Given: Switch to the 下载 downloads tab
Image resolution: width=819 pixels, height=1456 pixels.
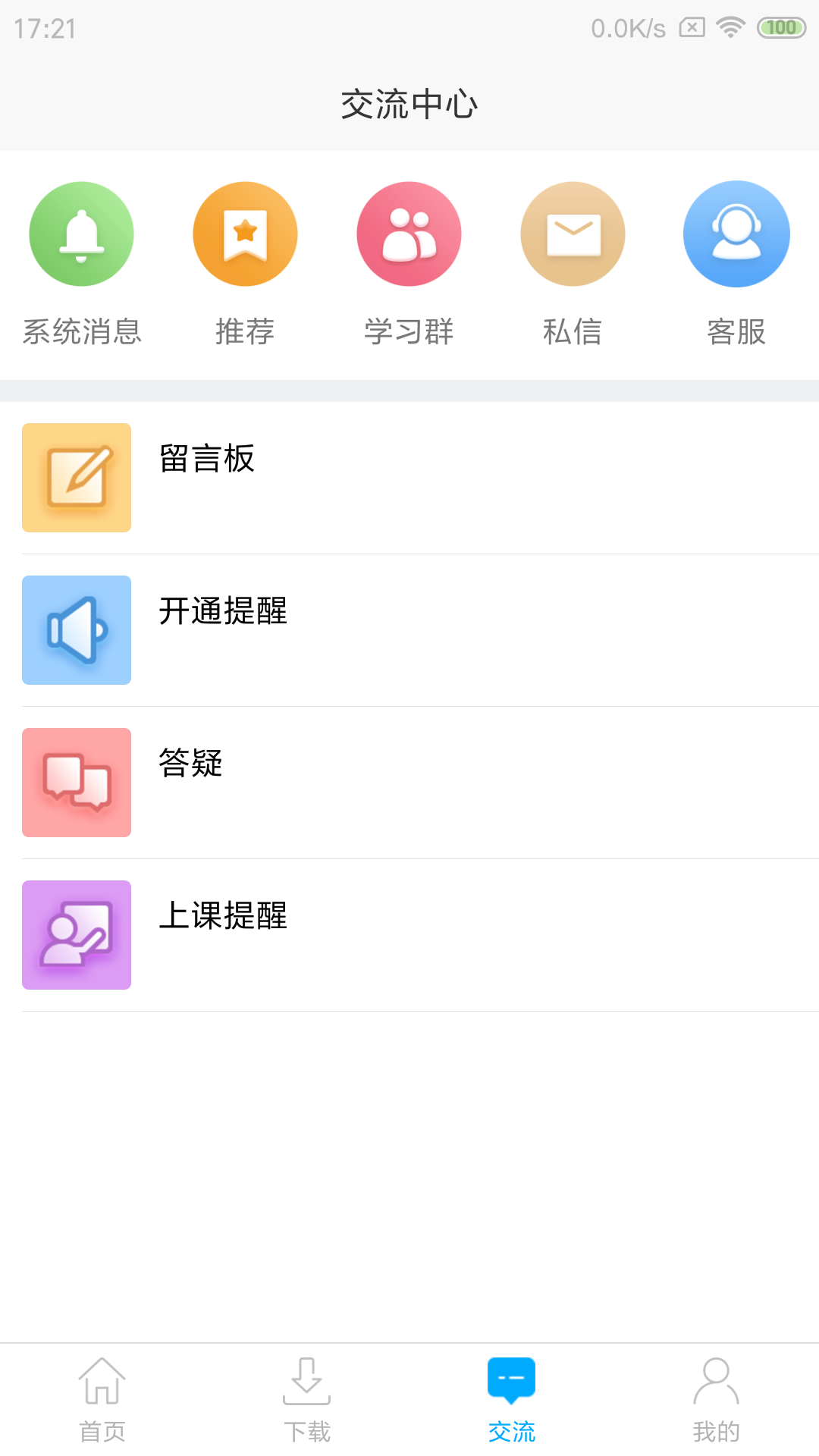Looking at the screenshot, I should pyautogui.click(x=307, y=1403).
